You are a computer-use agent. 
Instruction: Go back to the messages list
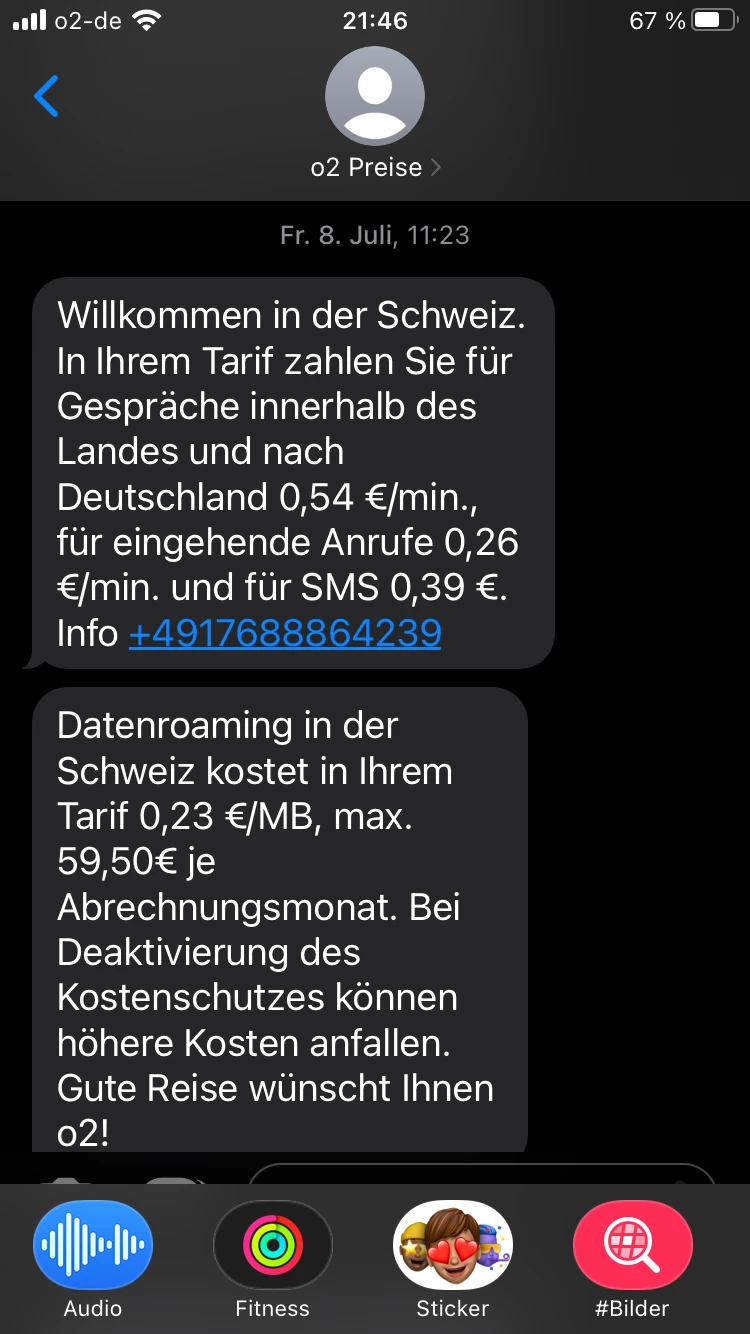(x=47, y=96)
